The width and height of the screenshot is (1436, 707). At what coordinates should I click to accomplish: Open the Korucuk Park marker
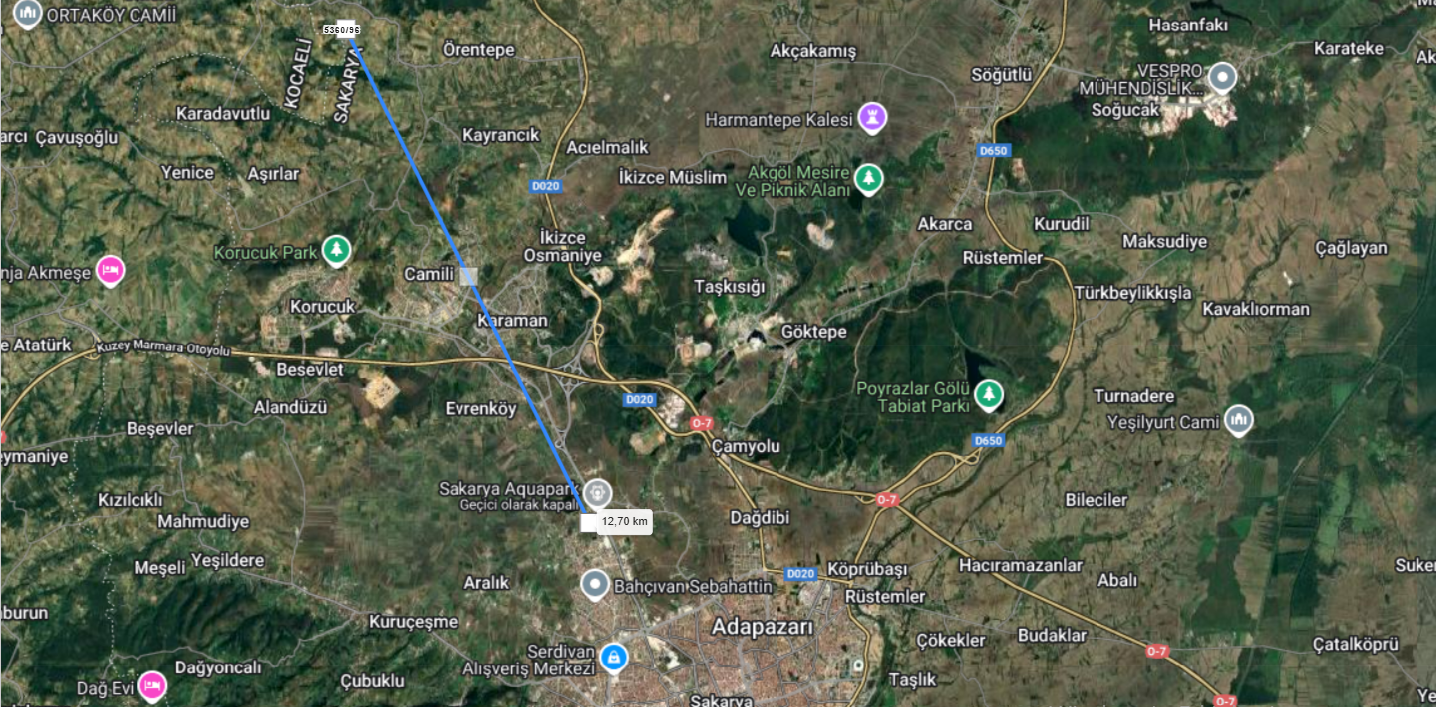point(338,251)
